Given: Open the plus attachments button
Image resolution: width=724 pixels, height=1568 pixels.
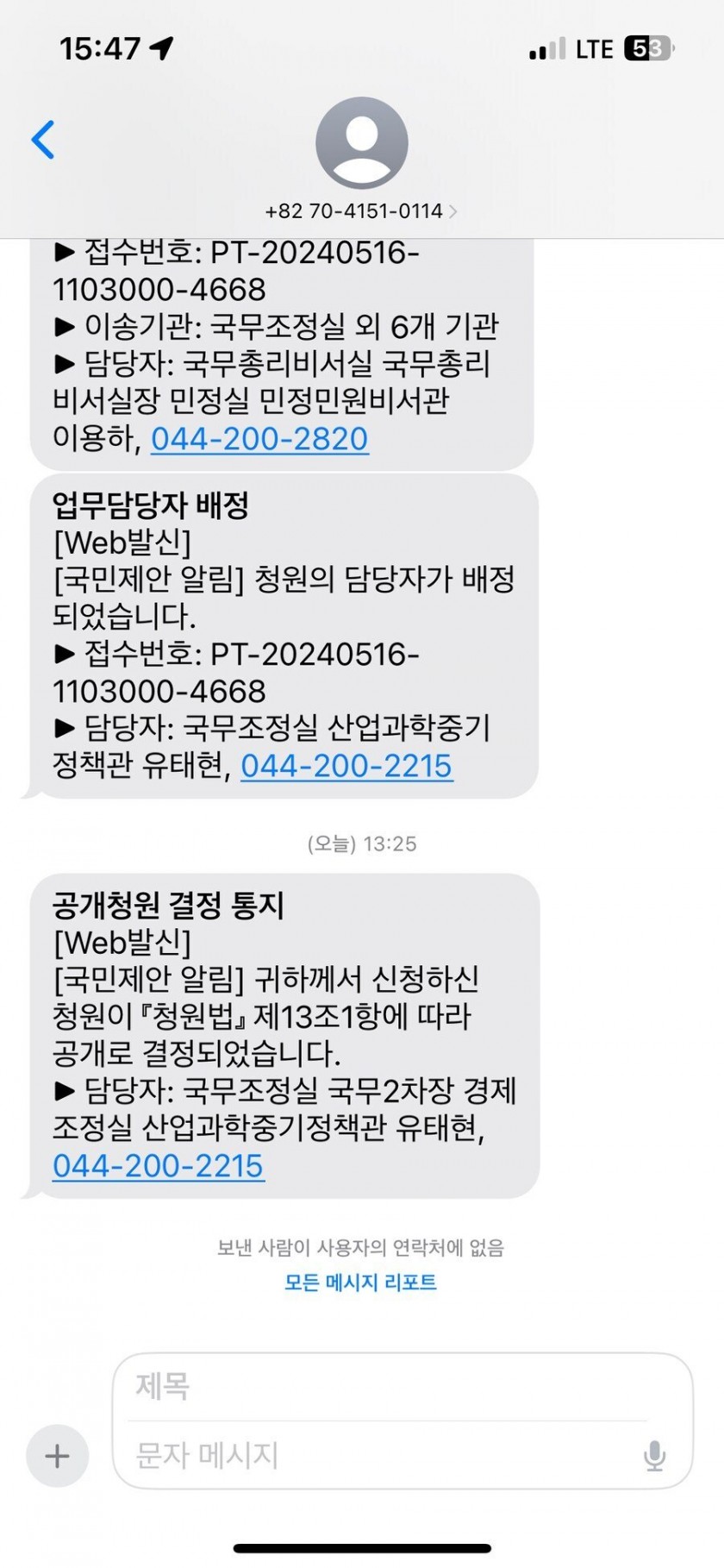Looking at the screenshot, I should 58,1457.
